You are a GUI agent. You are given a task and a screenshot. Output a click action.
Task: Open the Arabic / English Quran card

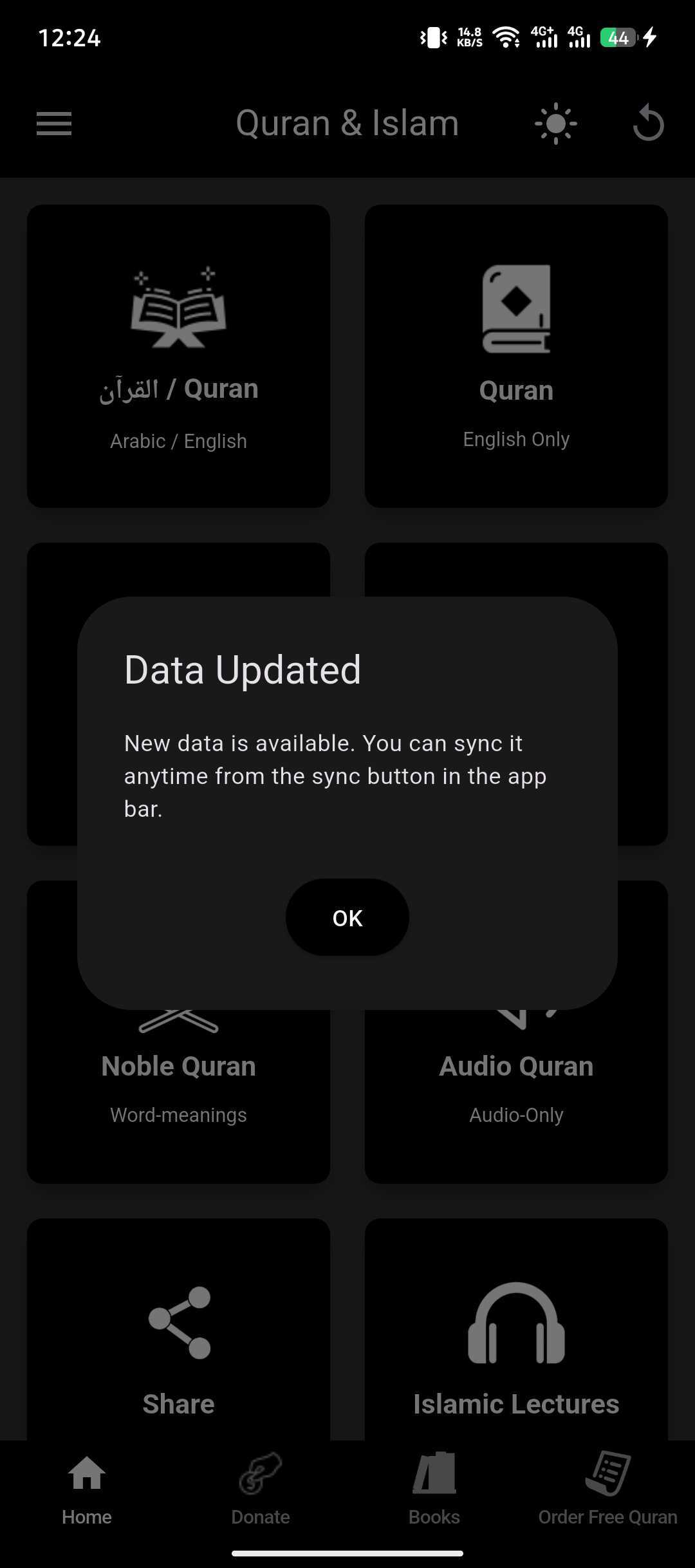coord(178,356)
